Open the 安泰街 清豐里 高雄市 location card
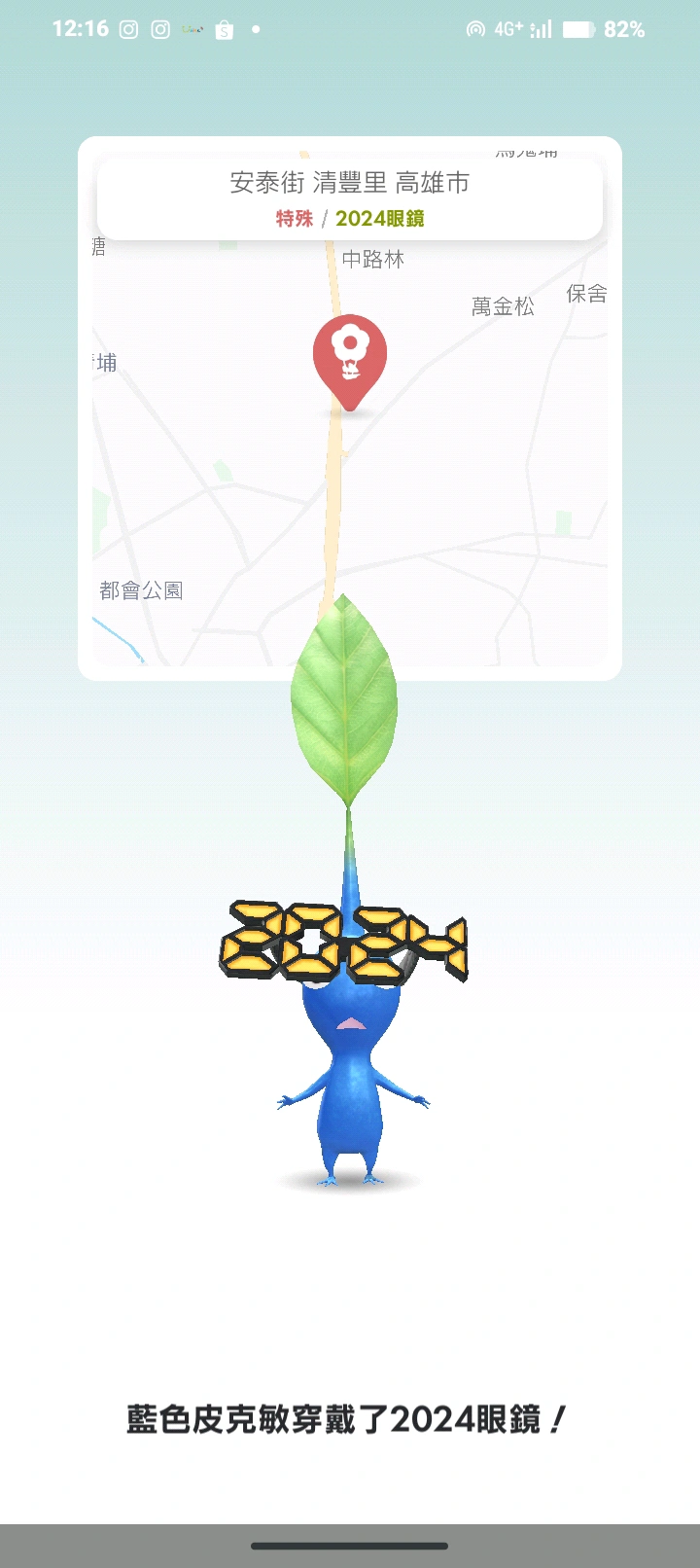700x1568 pixels. click(x=350, y=198)
